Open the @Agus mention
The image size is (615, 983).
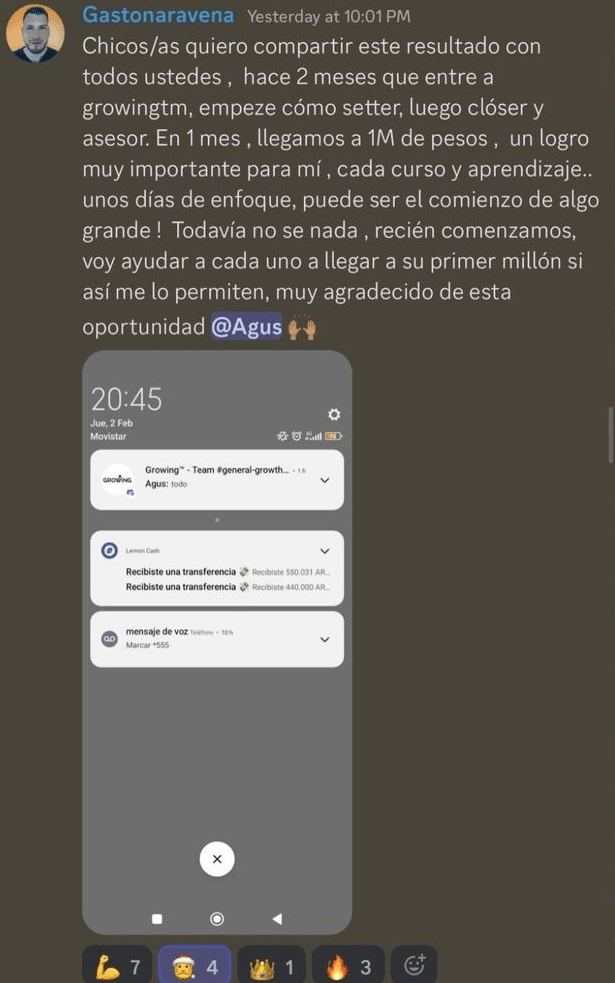tap(247, 327)
